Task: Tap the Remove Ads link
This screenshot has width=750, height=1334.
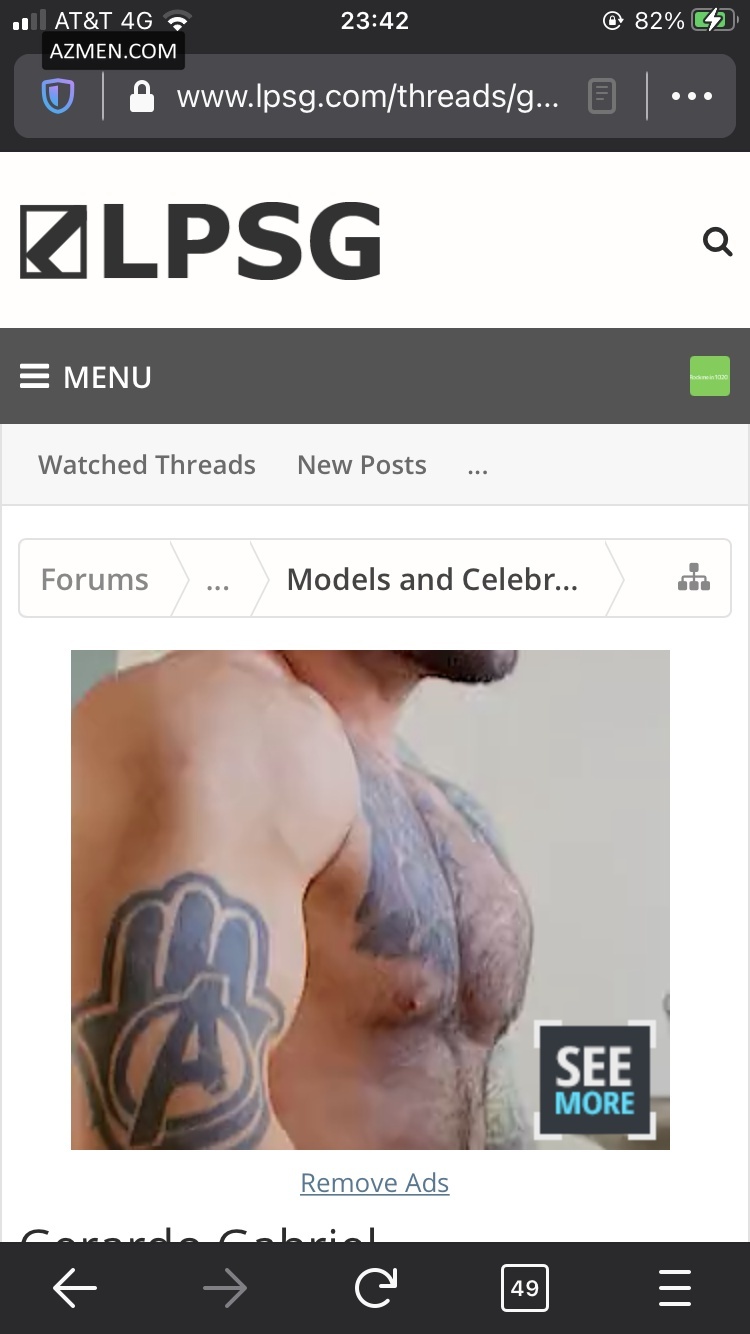Action: click(374, 1183)
